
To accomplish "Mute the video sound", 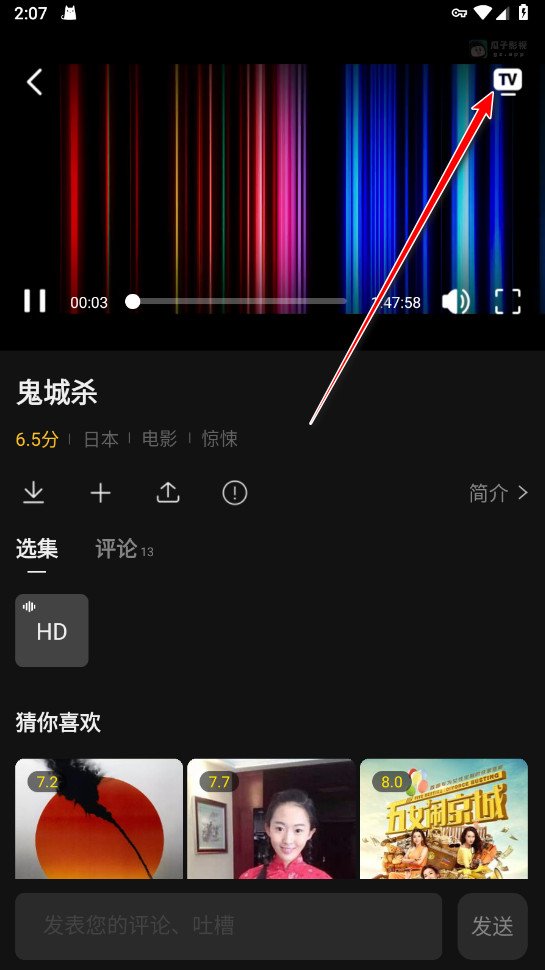I will (456, 302).
